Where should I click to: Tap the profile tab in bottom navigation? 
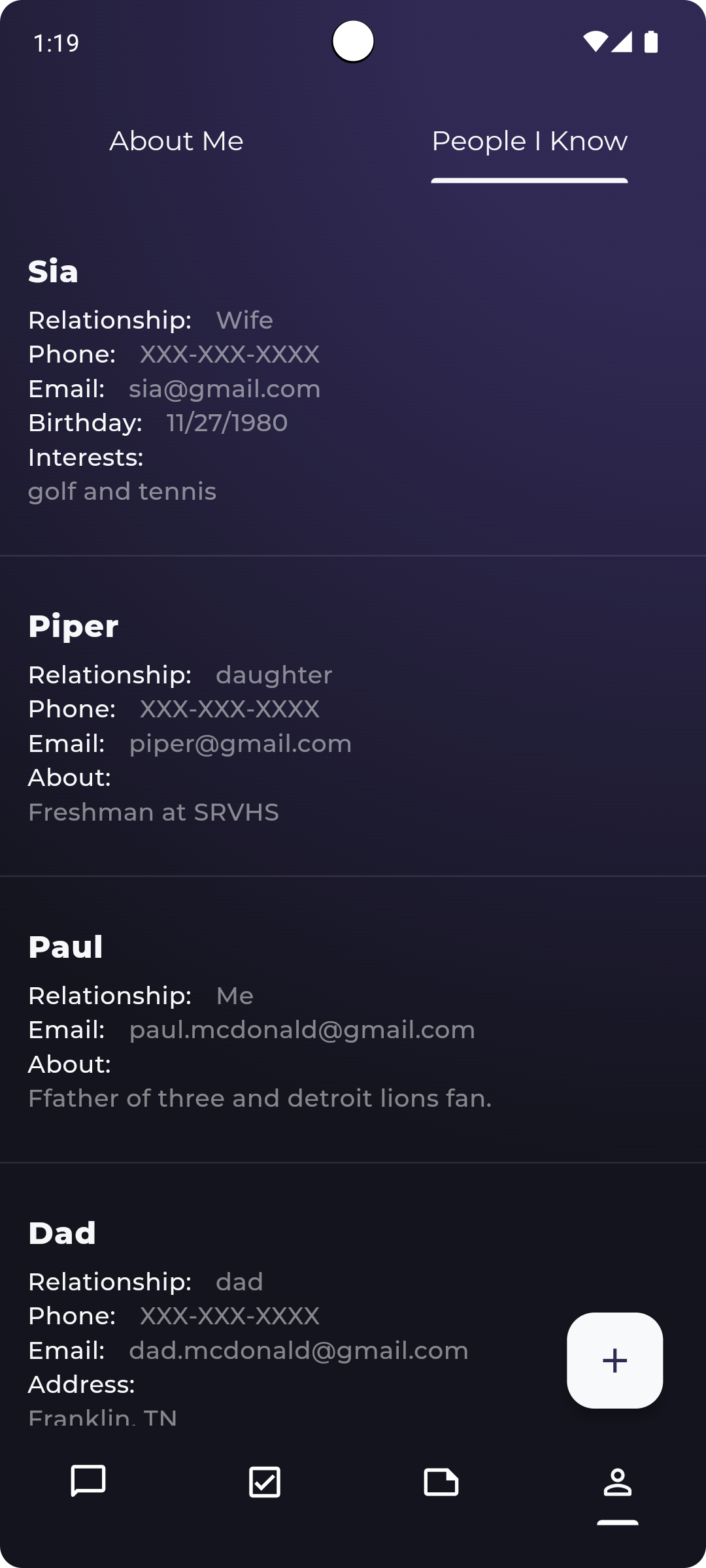(617, 1481)
